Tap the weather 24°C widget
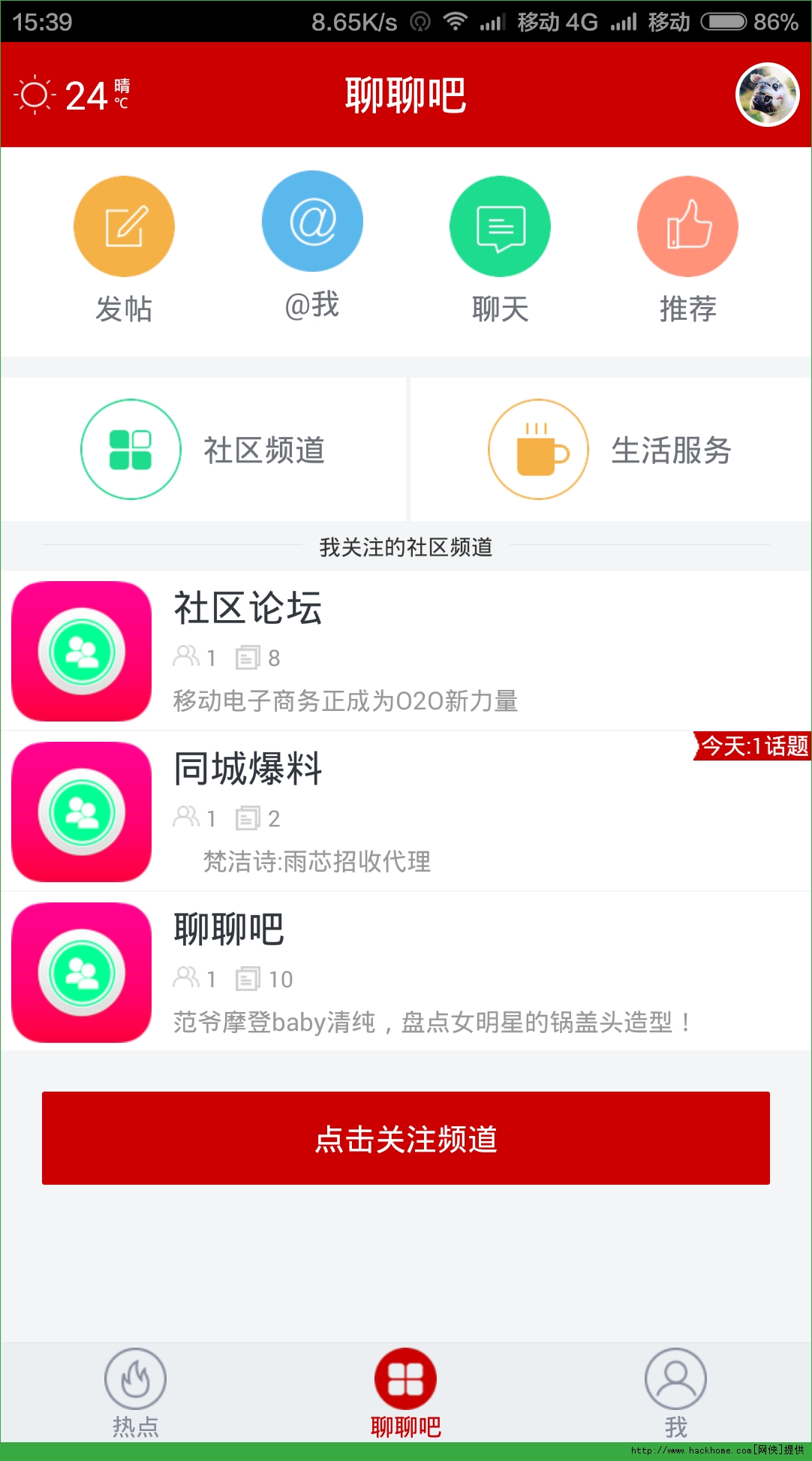The height and width of the screenshot is (1461, 812). pyautogui.click(x=74, y=95)
